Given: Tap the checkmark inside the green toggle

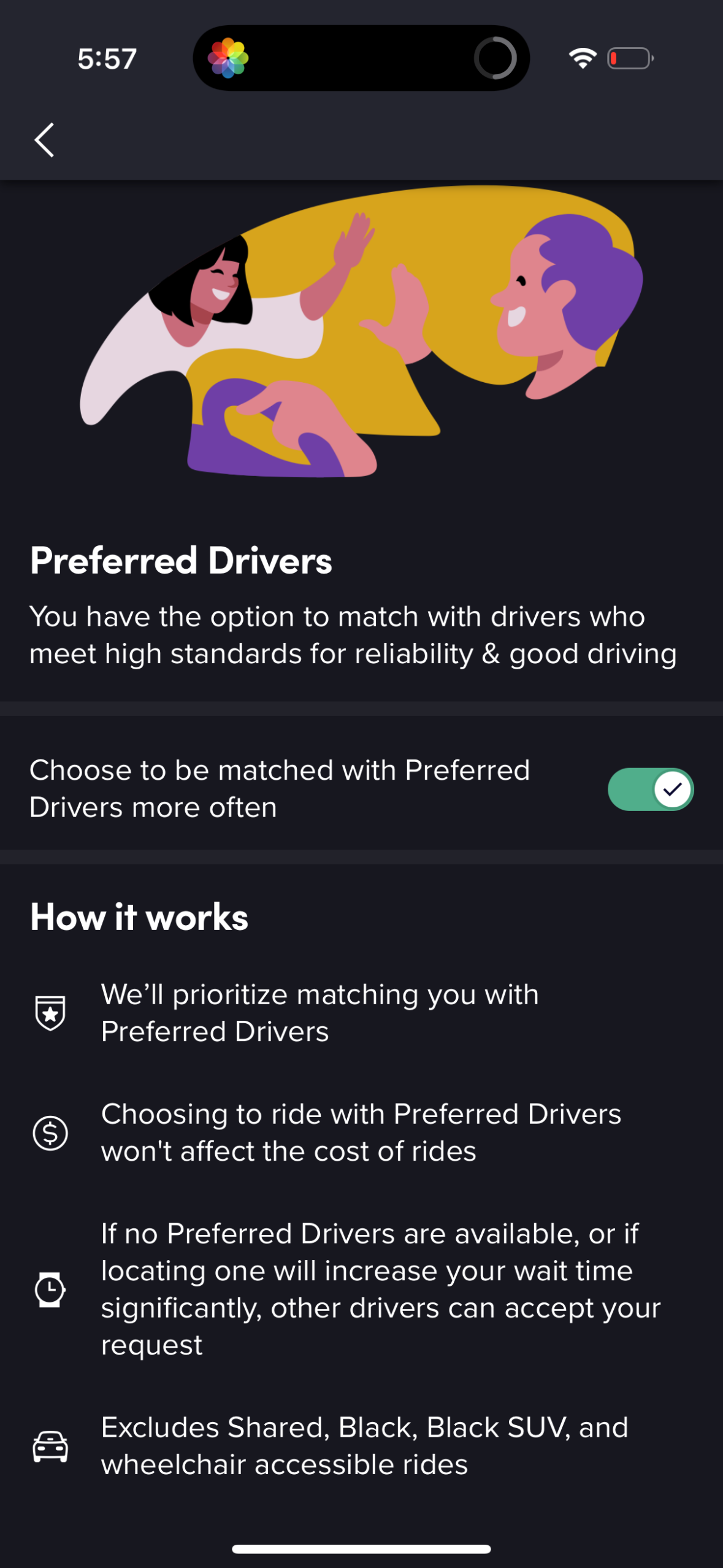Looking at the screenshot, I should coord(672,788).
